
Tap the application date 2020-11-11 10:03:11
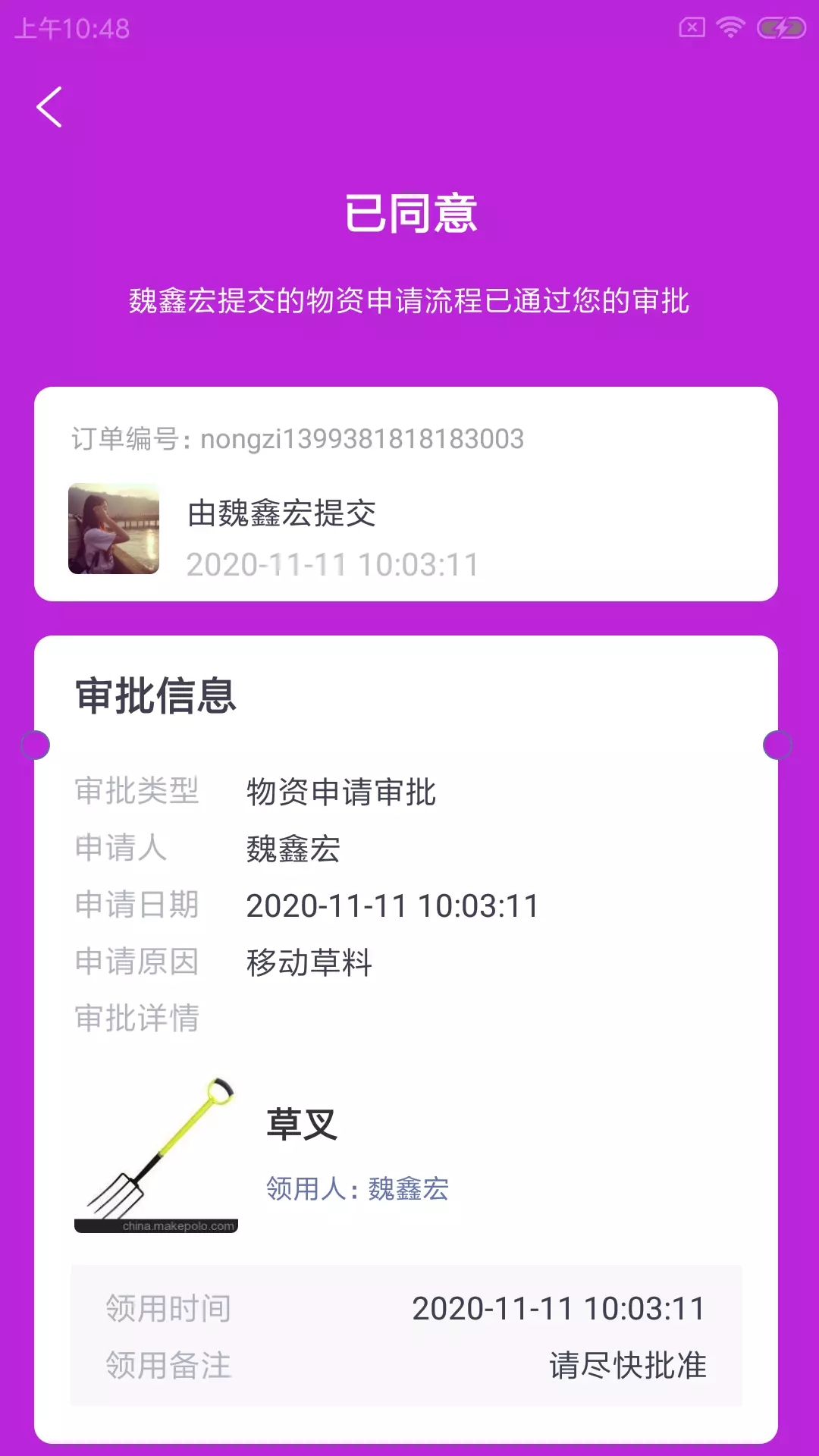coord(393,905)
